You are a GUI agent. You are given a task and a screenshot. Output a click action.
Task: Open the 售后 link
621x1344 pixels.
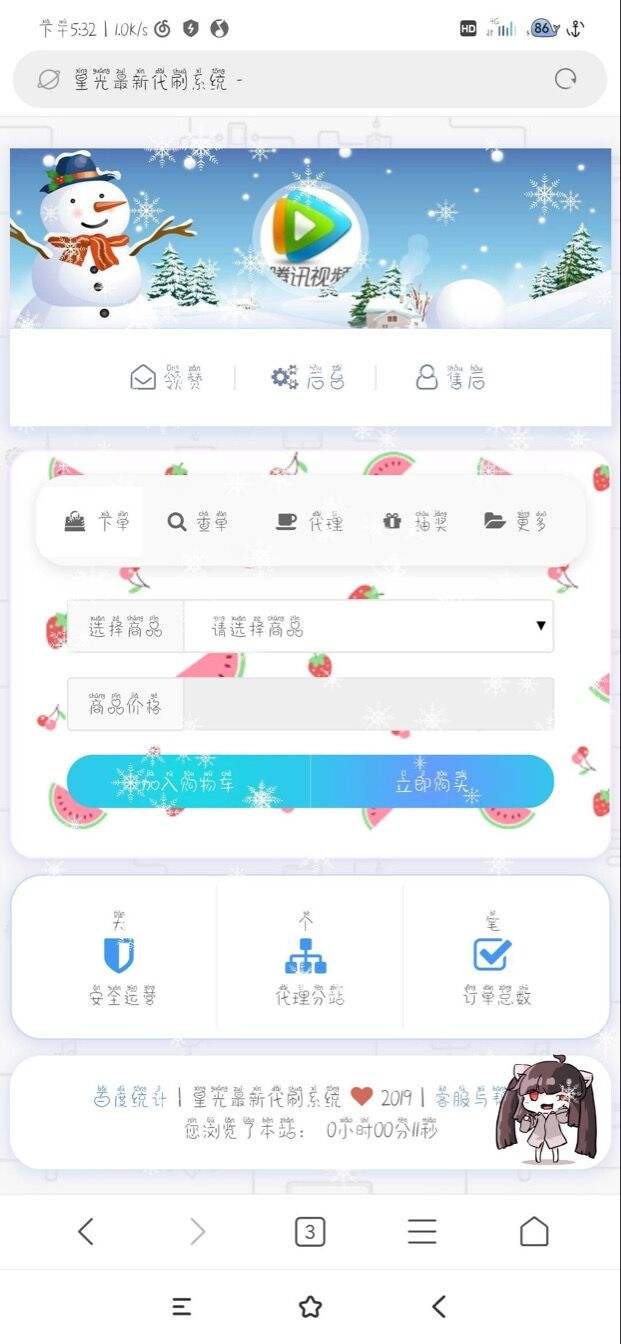click(450, 378)
